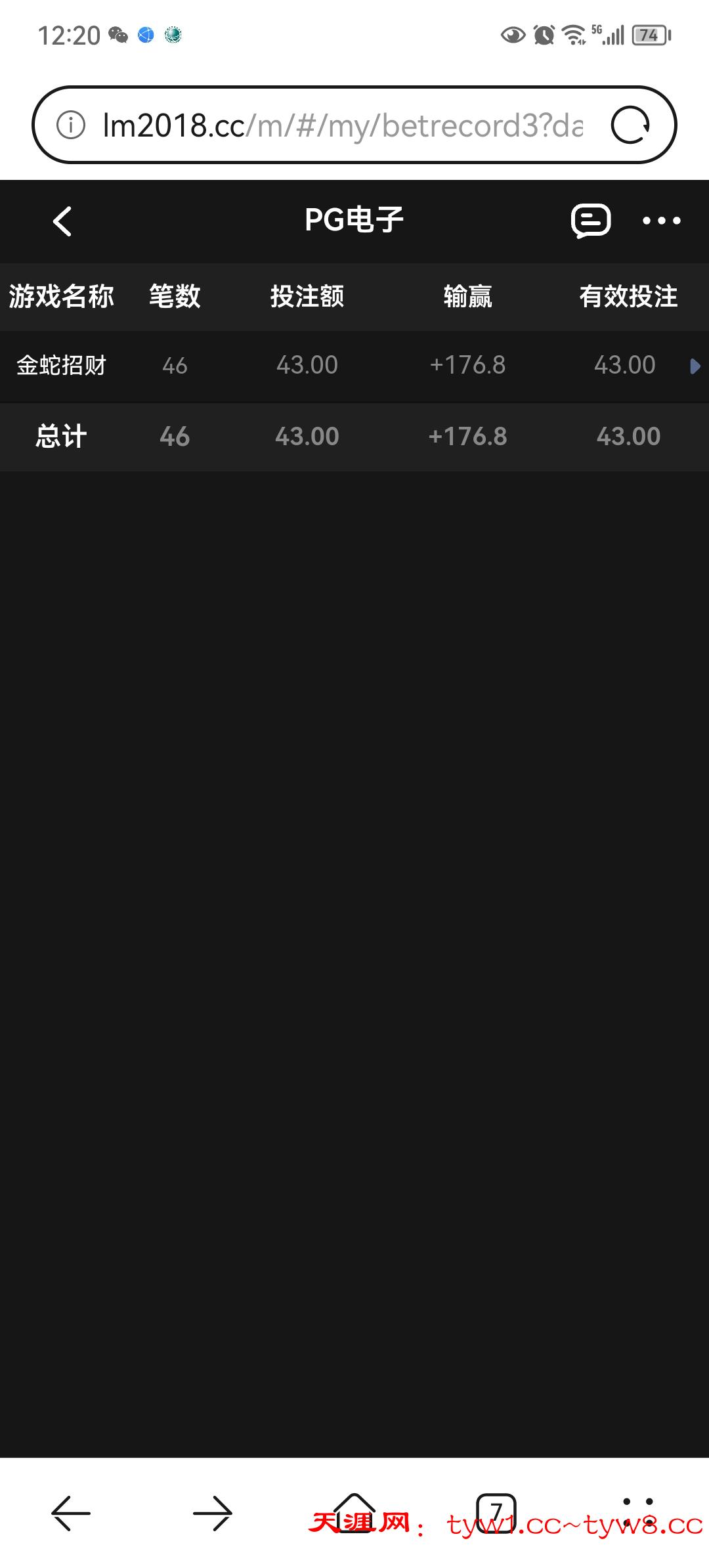Reload the page from the address bar
This screenshot has height=1568, width=709.
[x=630, y=125]
